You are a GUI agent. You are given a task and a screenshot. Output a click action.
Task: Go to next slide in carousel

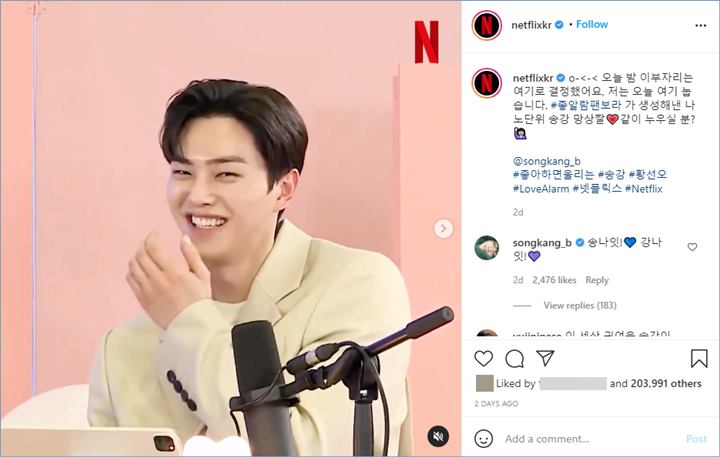point(443,229)
